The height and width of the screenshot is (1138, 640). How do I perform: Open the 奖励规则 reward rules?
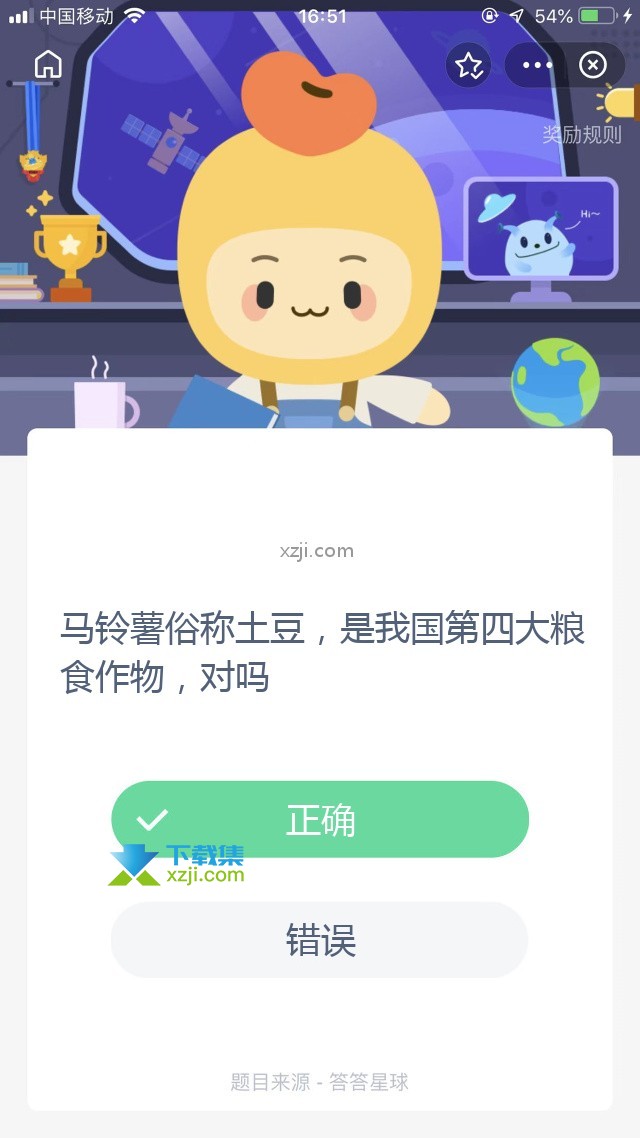coord(582,135)
